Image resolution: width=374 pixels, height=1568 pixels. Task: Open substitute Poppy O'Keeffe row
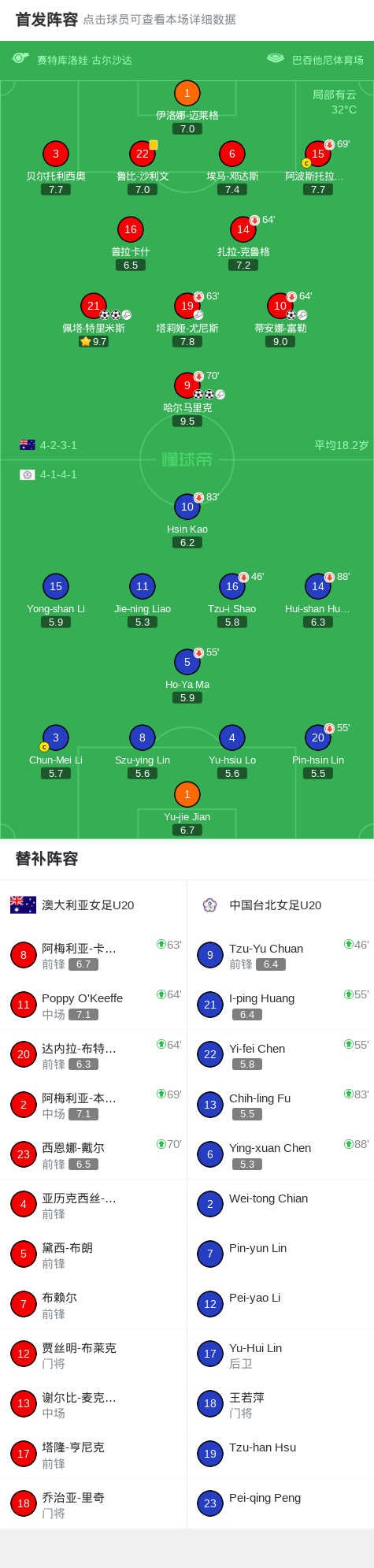pyautogui.click(x=94, y=1005)
